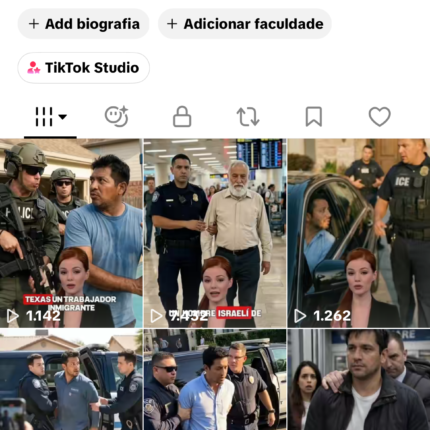Switch to the reposts tab
This screenshot has width=430, height=430.
248,117
